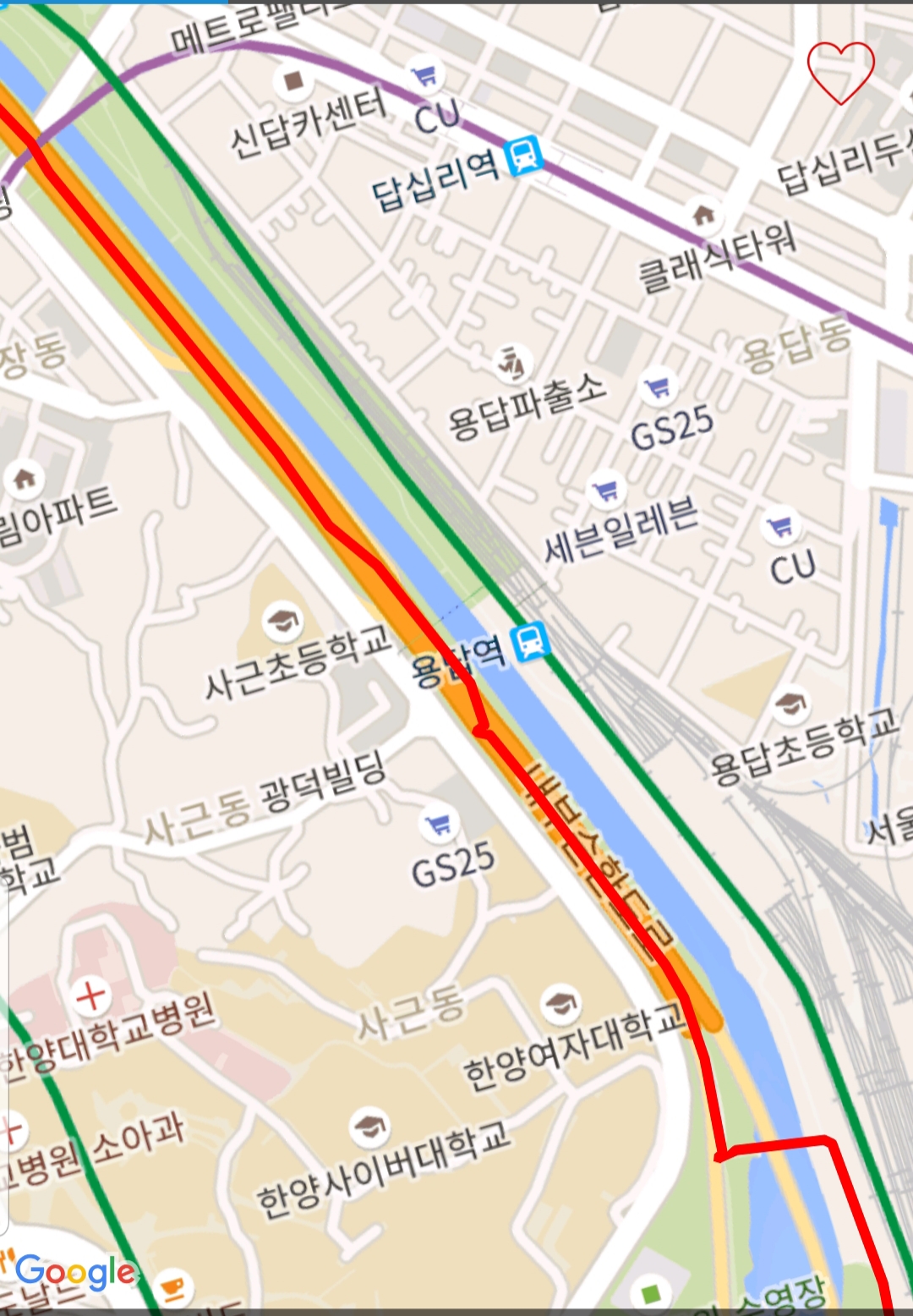Viewport: 913px width, 1316px height.
Task: Open the 한양대학교병원 hospital marker
Action: (x=91, y=995)
